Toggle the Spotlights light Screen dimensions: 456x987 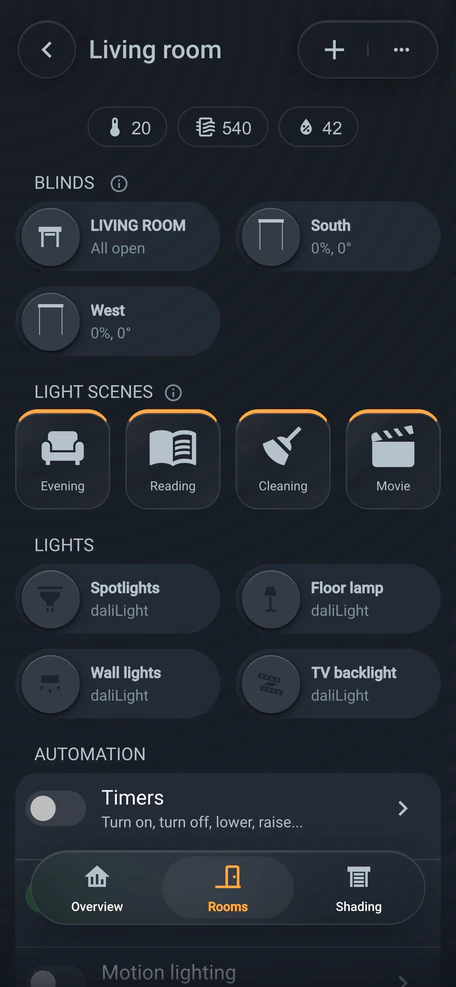[51, 599]
